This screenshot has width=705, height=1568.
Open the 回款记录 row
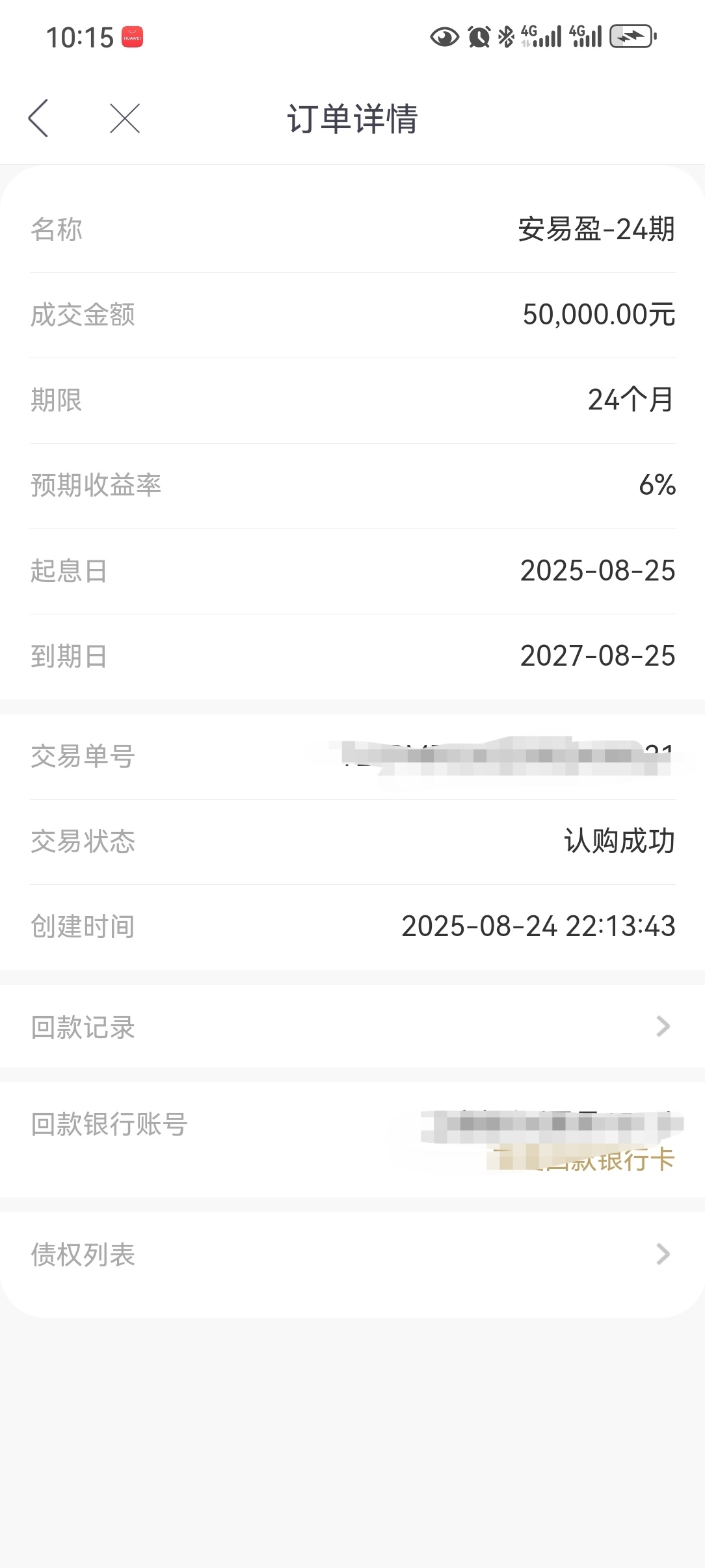(x=352, y=1027)
